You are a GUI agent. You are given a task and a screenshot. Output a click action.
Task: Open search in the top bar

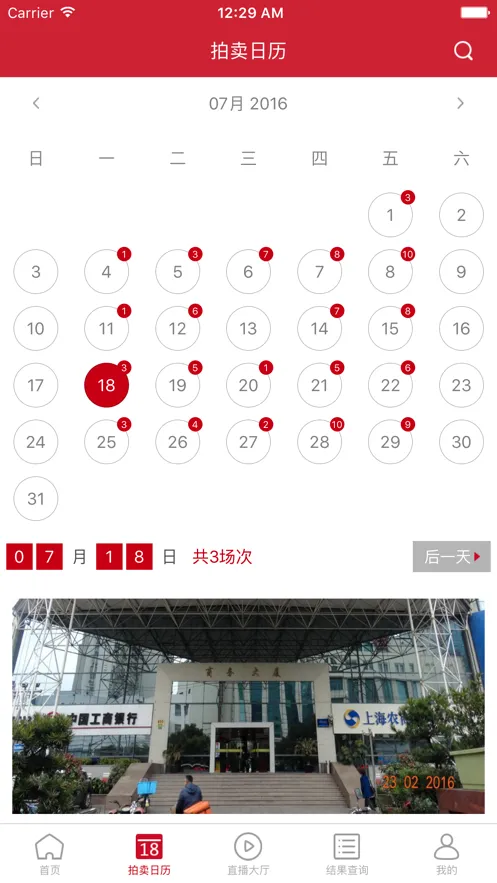(x=463, y=51)
